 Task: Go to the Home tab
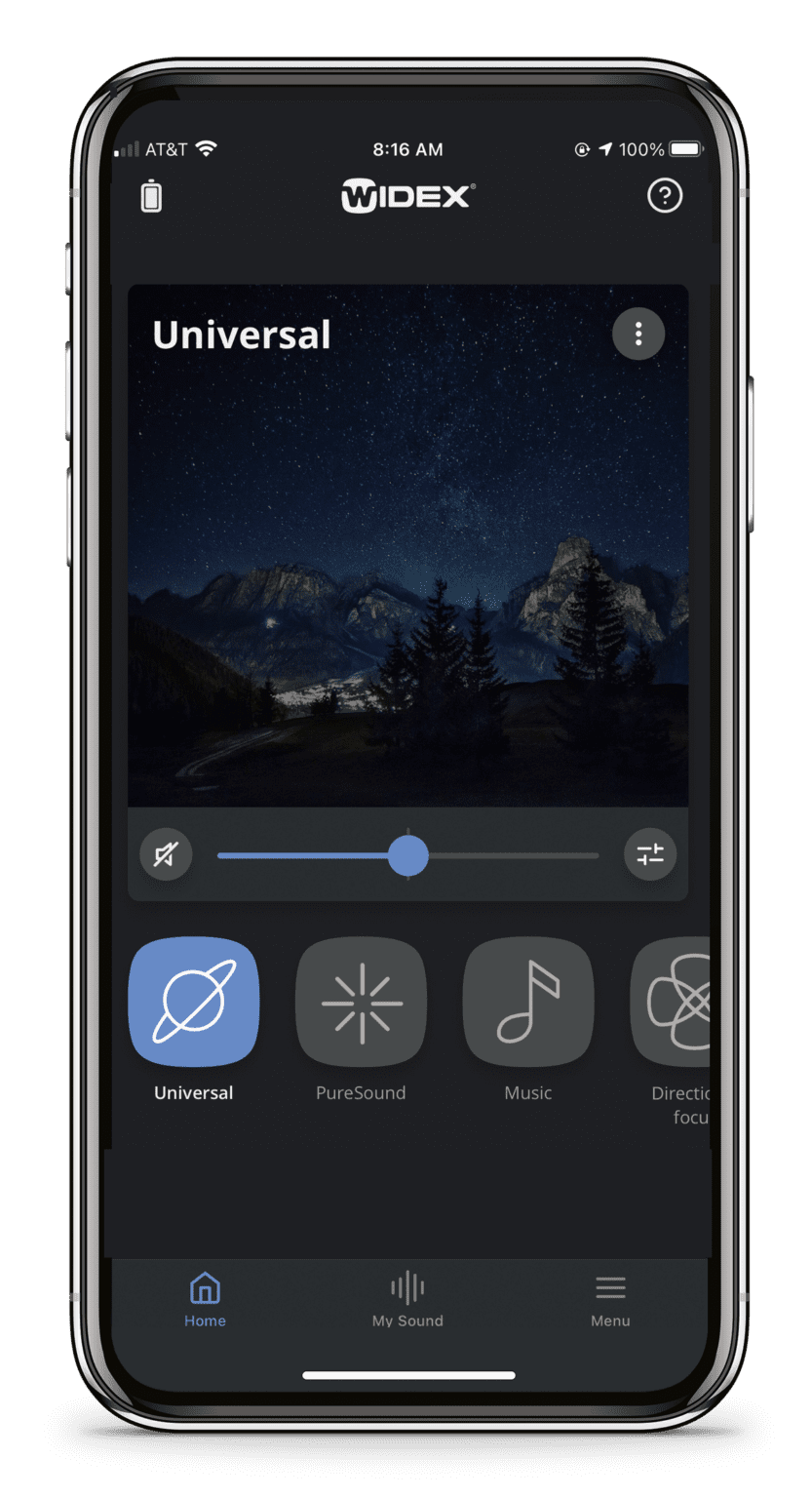[x=205, y=1300]
